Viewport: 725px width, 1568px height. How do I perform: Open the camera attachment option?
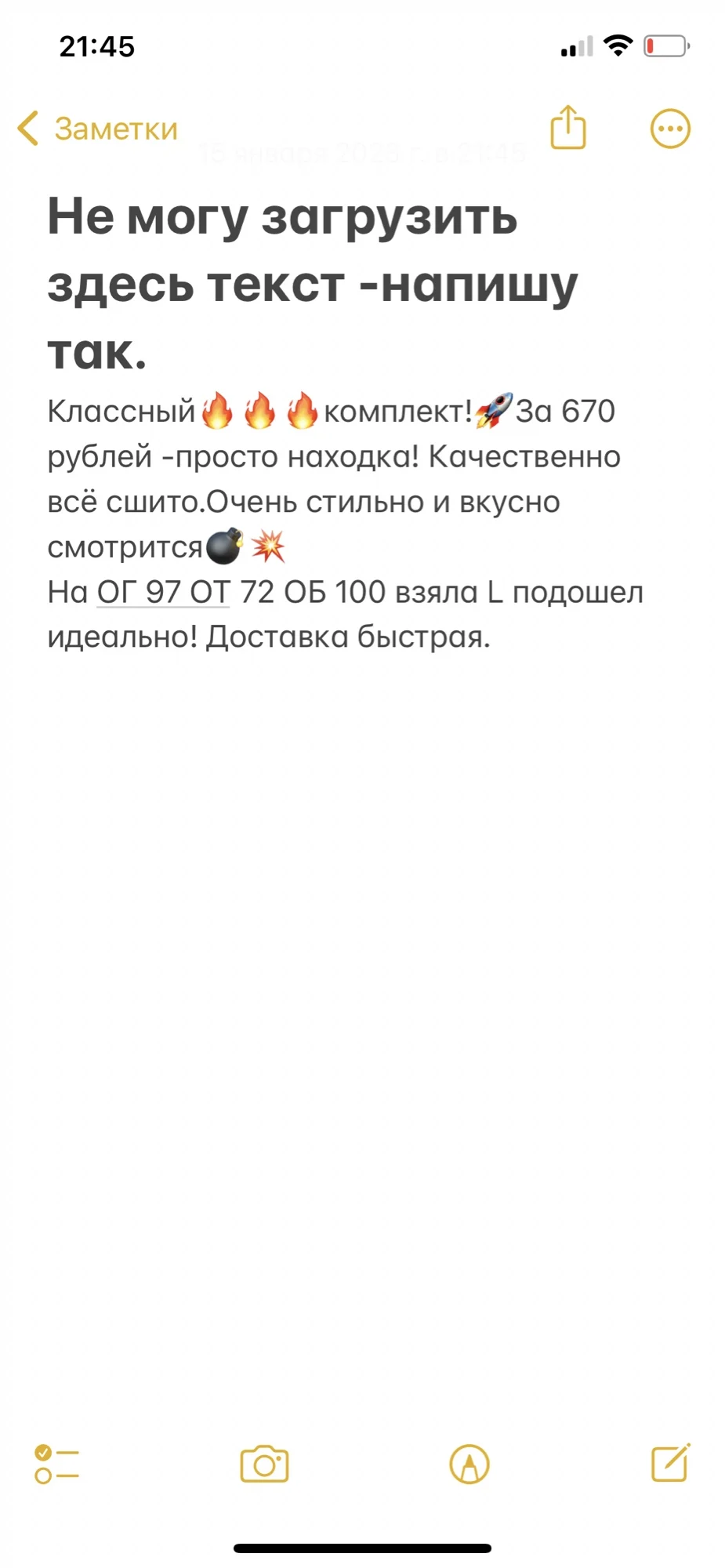tap(264, 1465)
